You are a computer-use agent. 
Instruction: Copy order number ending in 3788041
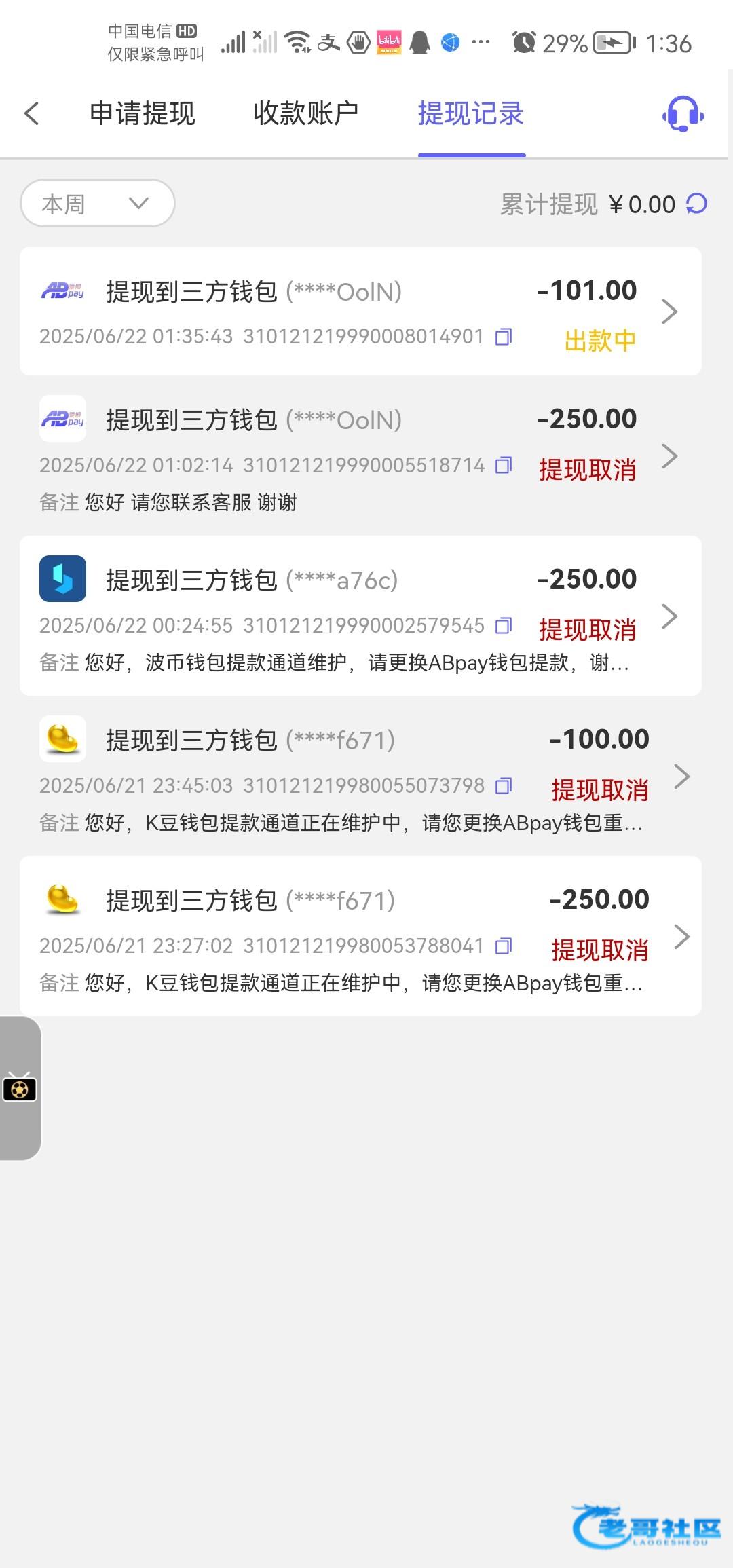[504, 946]
